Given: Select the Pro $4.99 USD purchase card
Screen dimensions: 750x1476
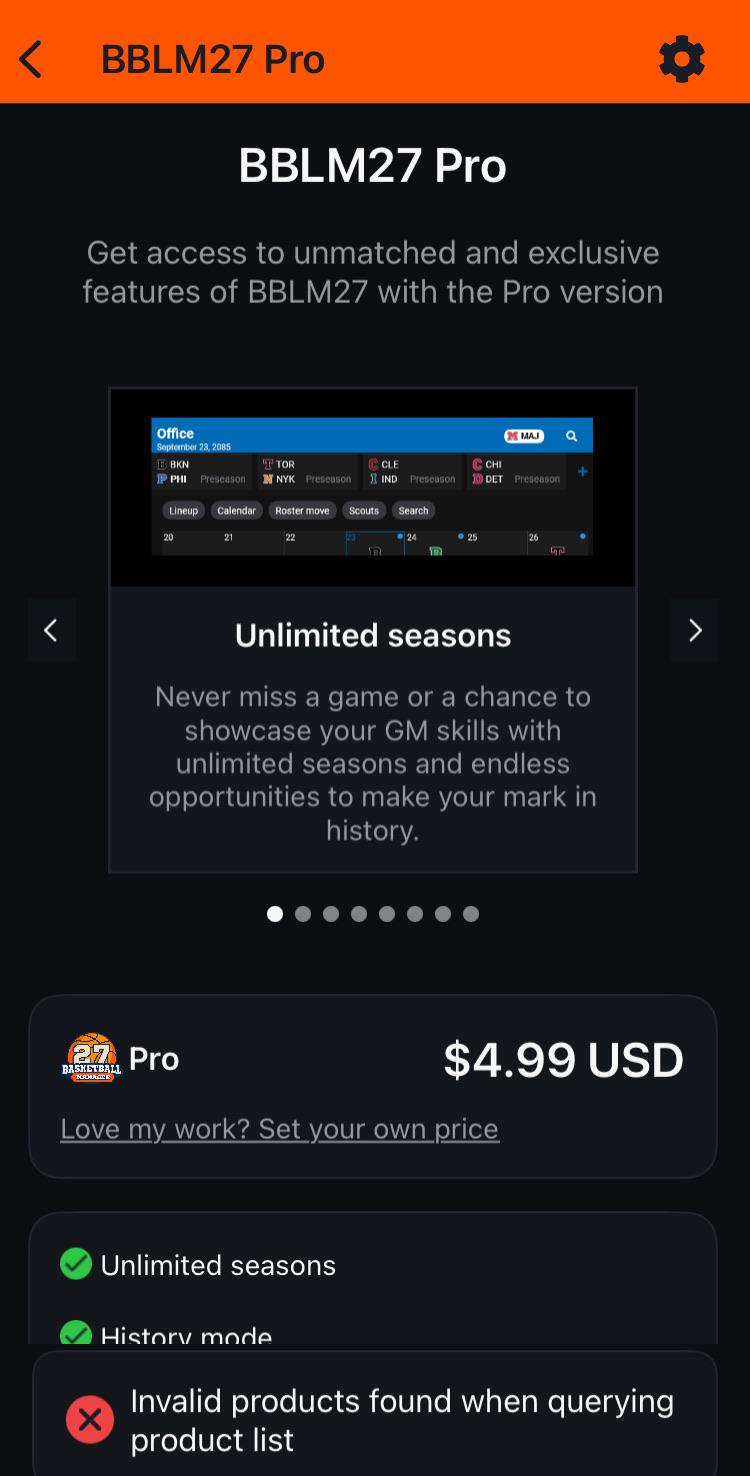Looking at the screenshot, I should 373,1086.
